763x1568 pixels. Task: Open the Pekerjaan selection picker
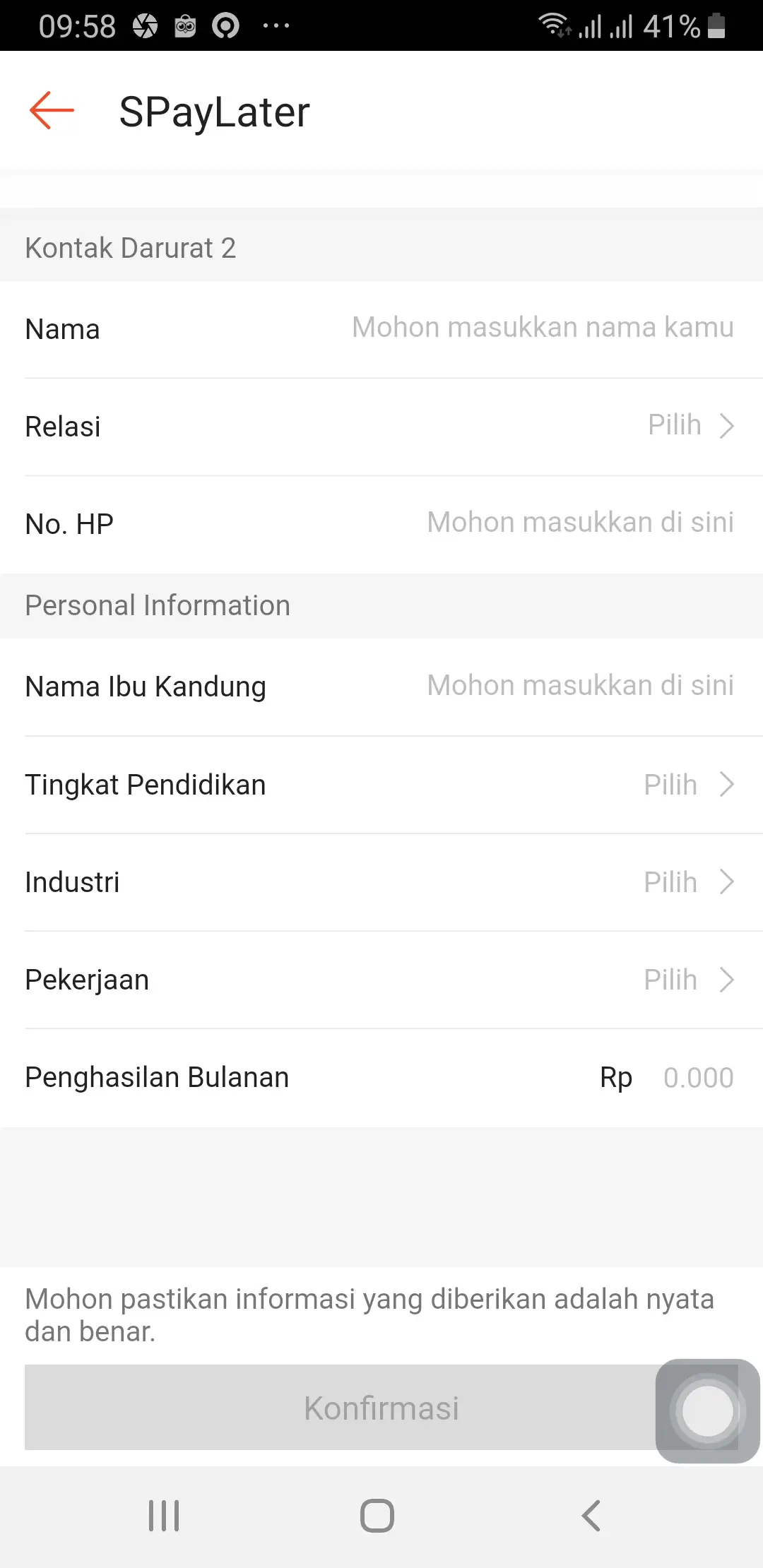689,979
